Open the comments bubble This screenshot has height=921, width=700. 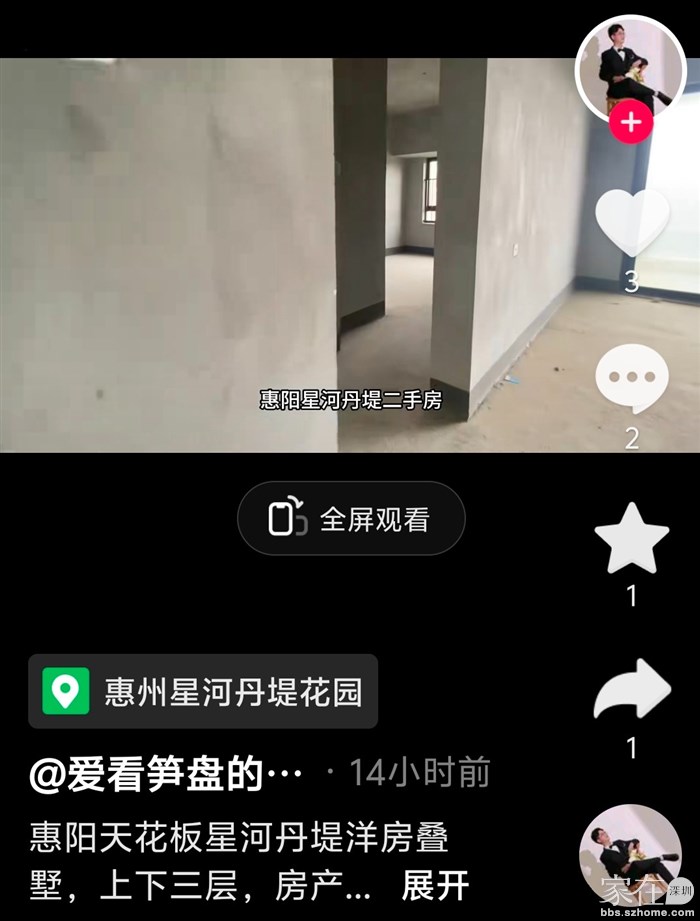point(631,379)
